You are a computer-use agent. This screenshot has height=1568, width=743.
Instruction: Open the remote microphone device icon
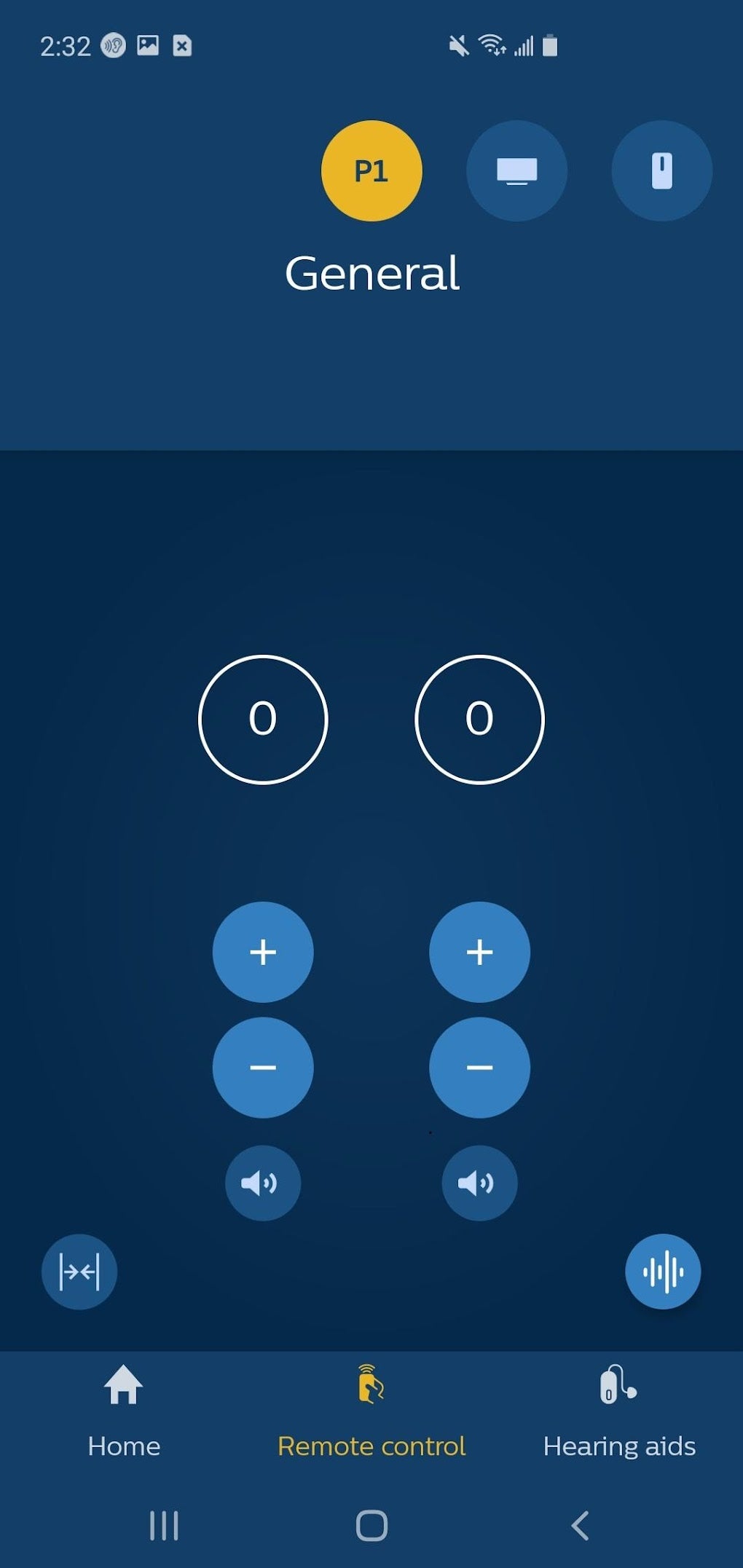click(x=661, y=170)
